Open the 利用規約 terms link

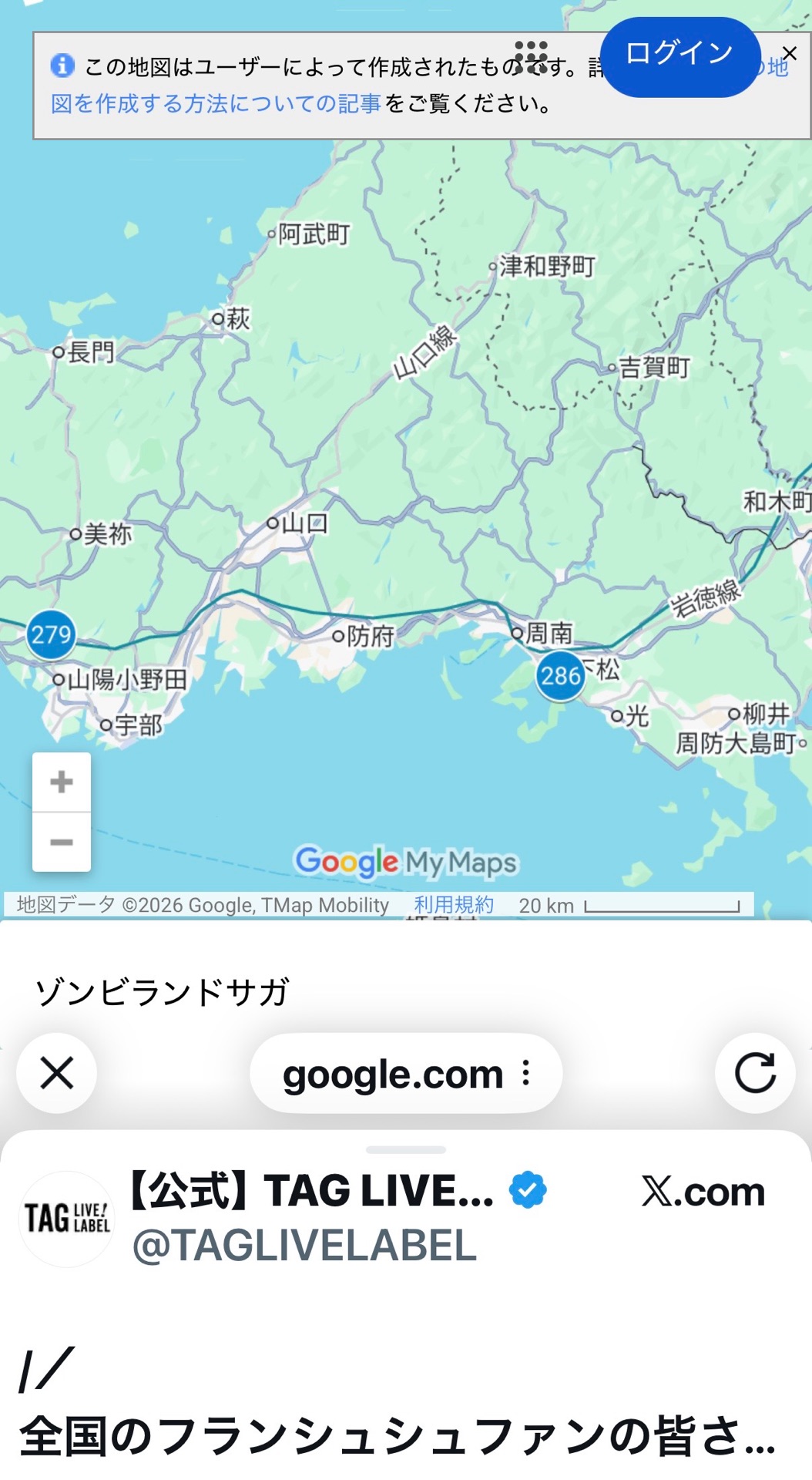pyautogui.click(x=454, y=905)
